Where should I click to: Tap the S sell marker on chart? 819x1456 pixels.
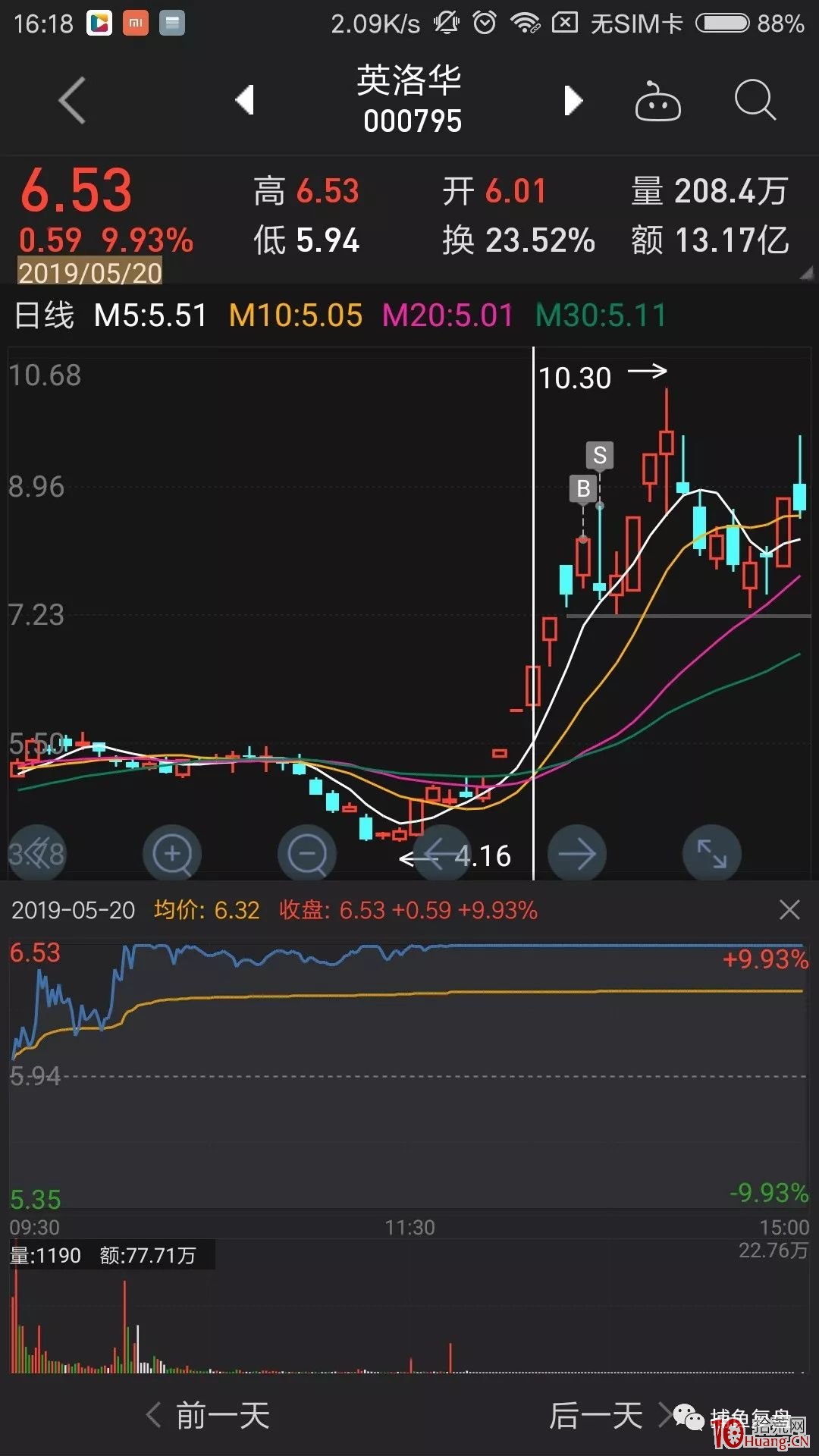(600, 456)
